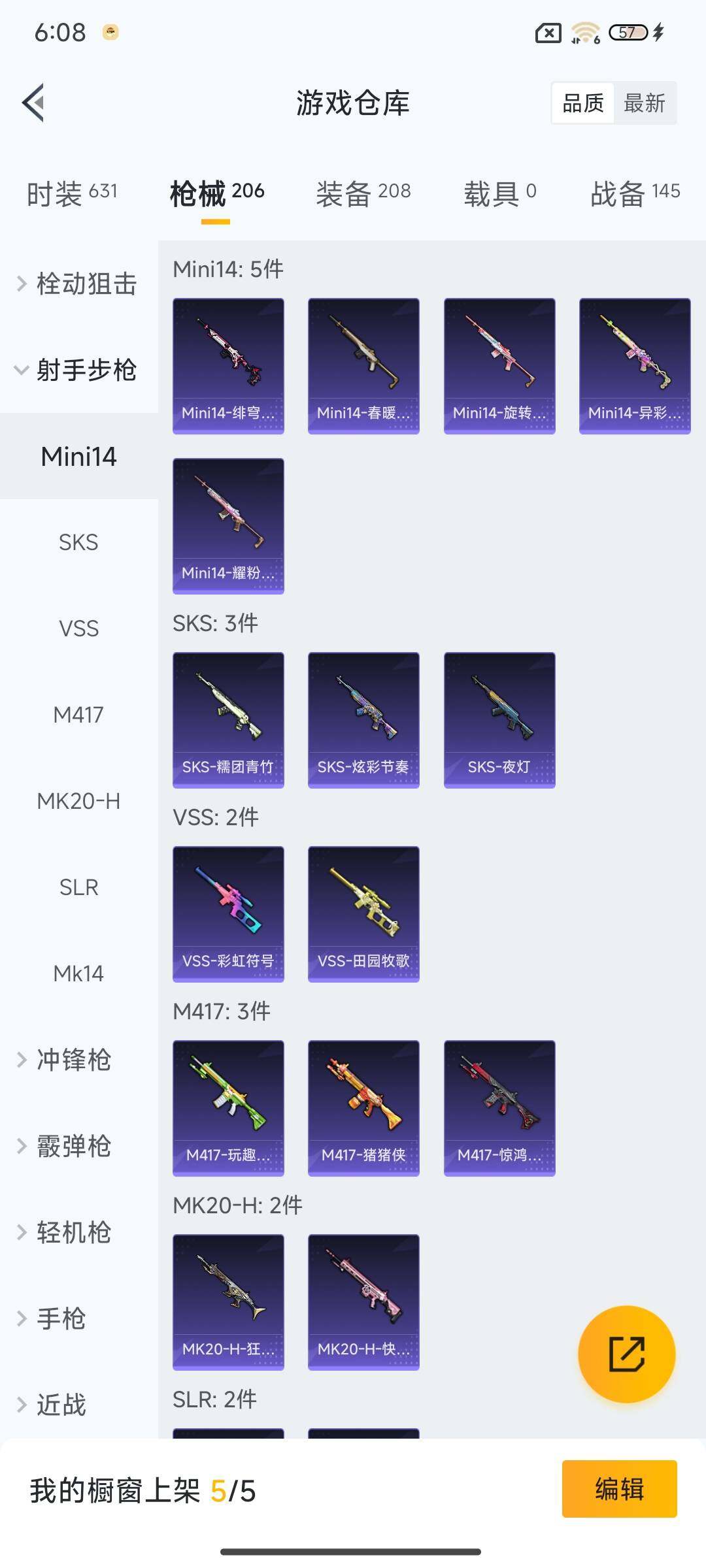Image resolution: width=706 pixels, height=1568 pixels.
Task: Expand the 栓动狙击 category
Action: pos(78,284)
